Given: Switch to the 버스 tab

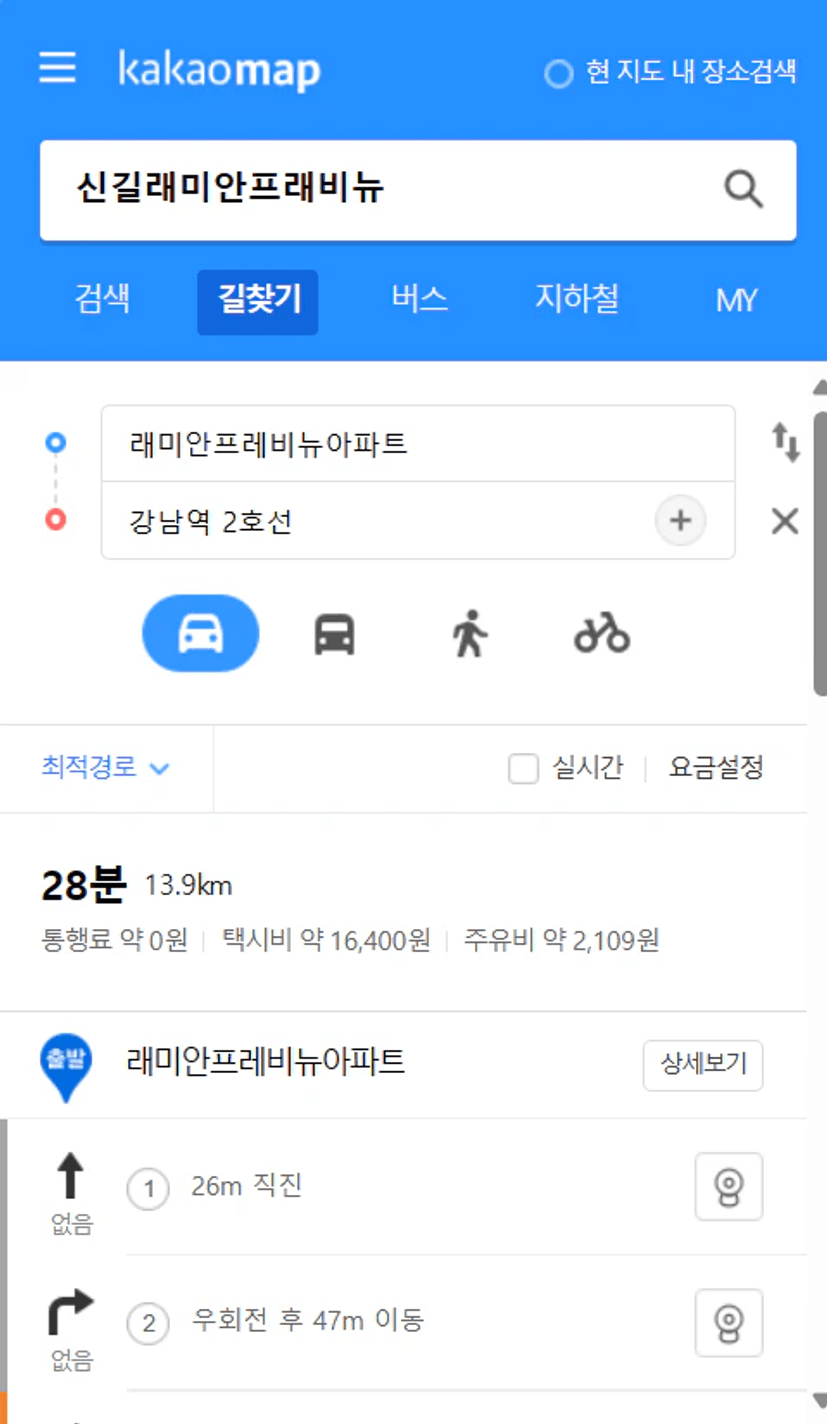Looking at the screenshot, I should coord(420,300).
